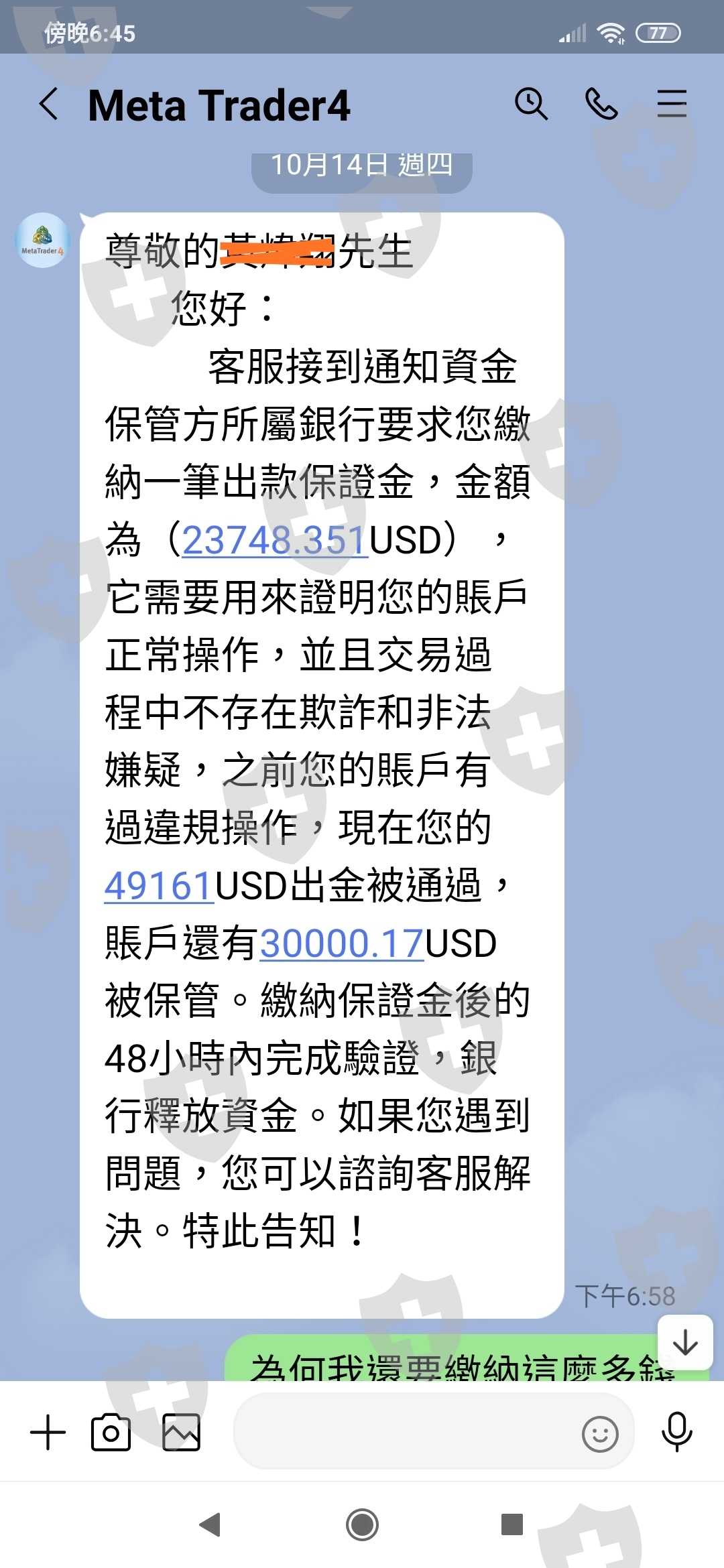Screen dimensions: 724x1568
Task: Open the plus attachment menu
Action: tap(48, 1433)
